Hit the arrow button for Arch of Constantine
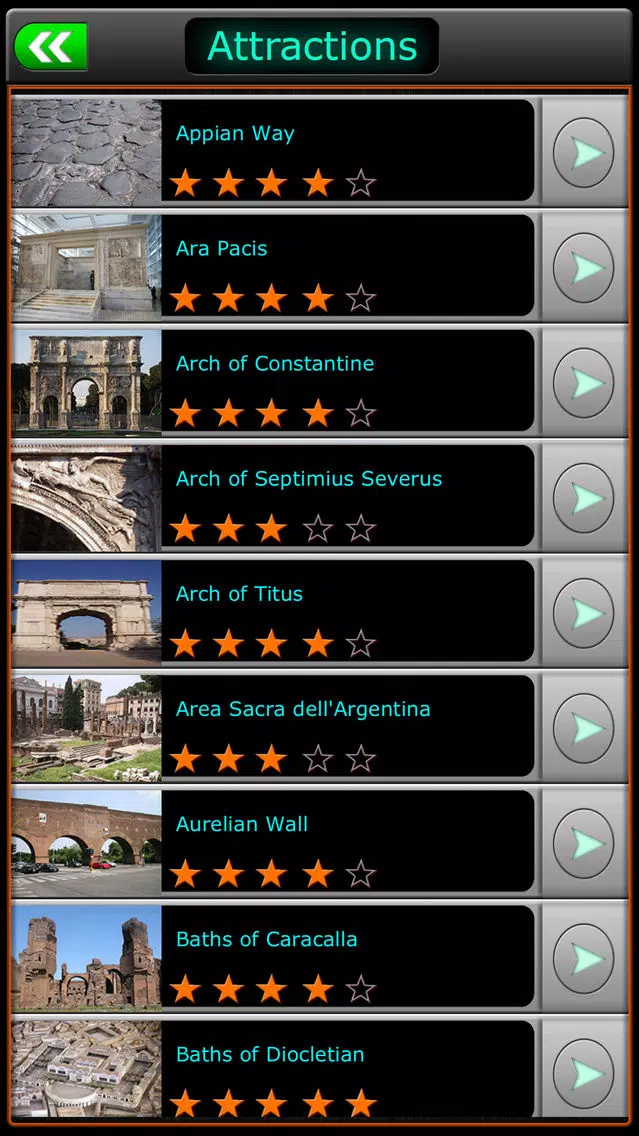 pos(584,382)
